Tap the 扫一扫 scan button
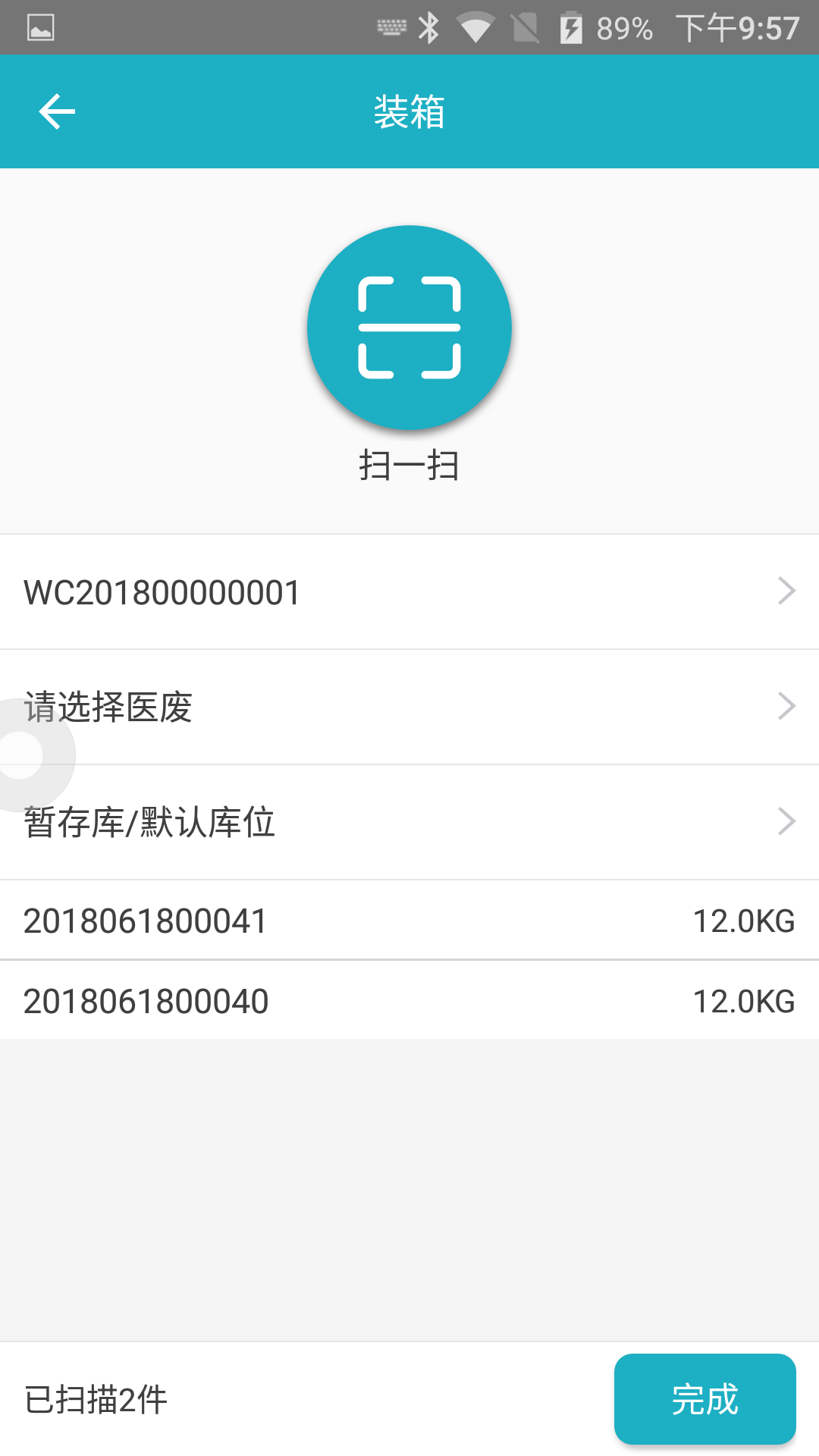 [409, 328]
